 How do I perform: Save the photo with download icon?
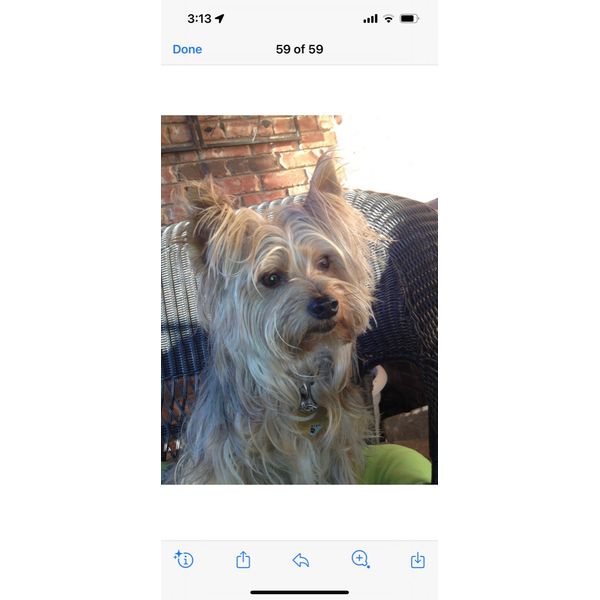(x=418, y=560)
